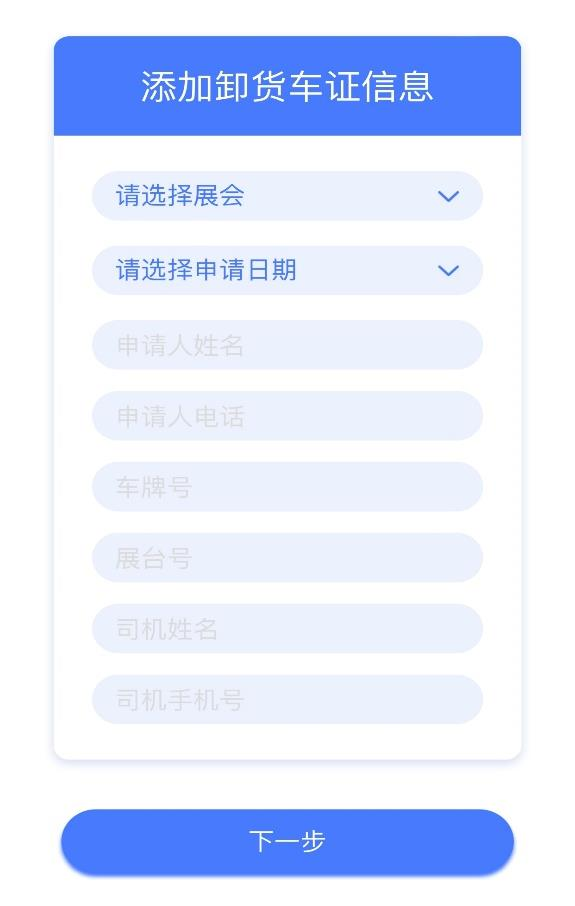Tap the 下一步 button to continue

click(287, 841)
